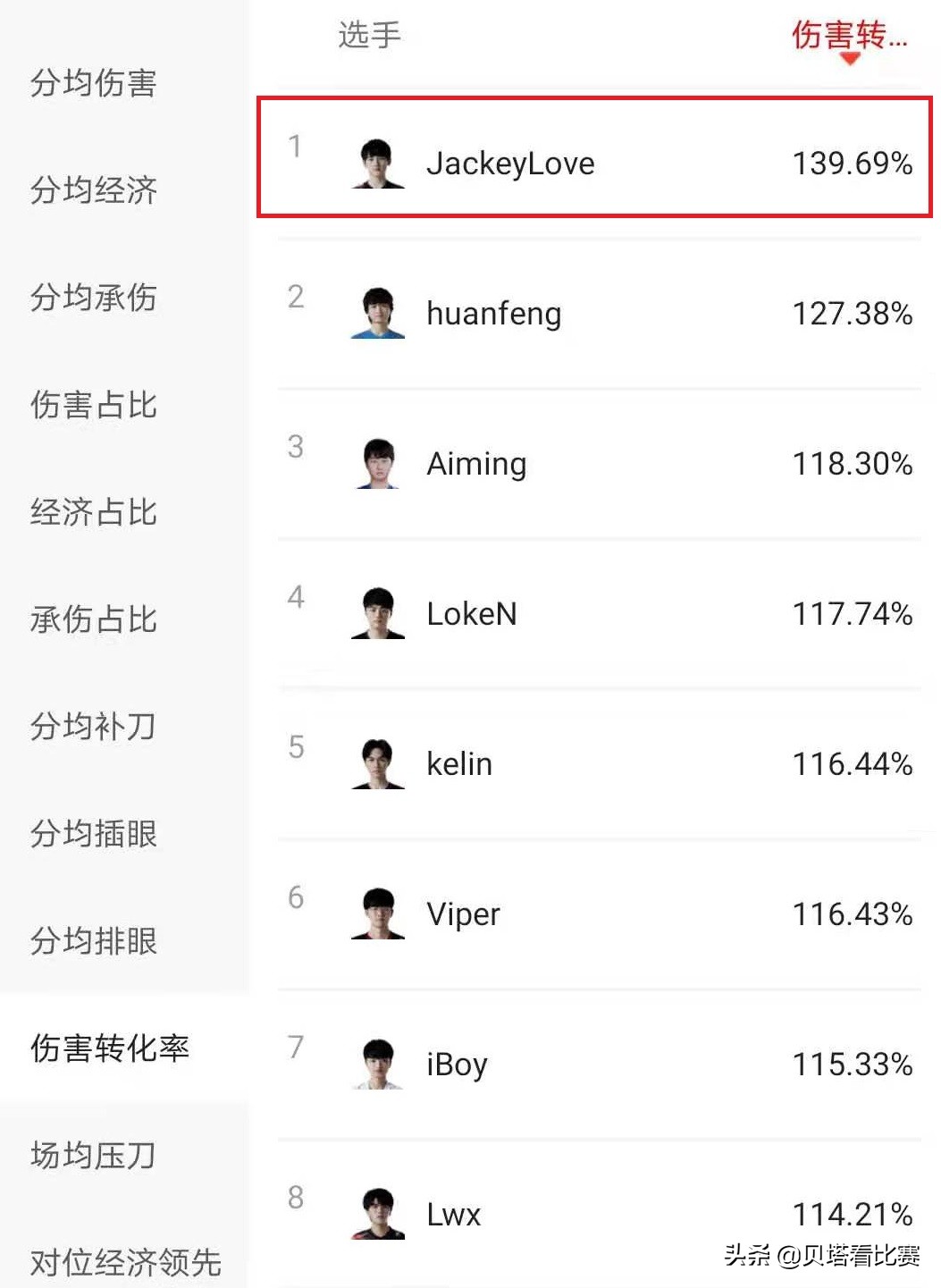Select kelin in the ranking
The width and height of the screenshot is (941, 1288).
coord(594,764)
